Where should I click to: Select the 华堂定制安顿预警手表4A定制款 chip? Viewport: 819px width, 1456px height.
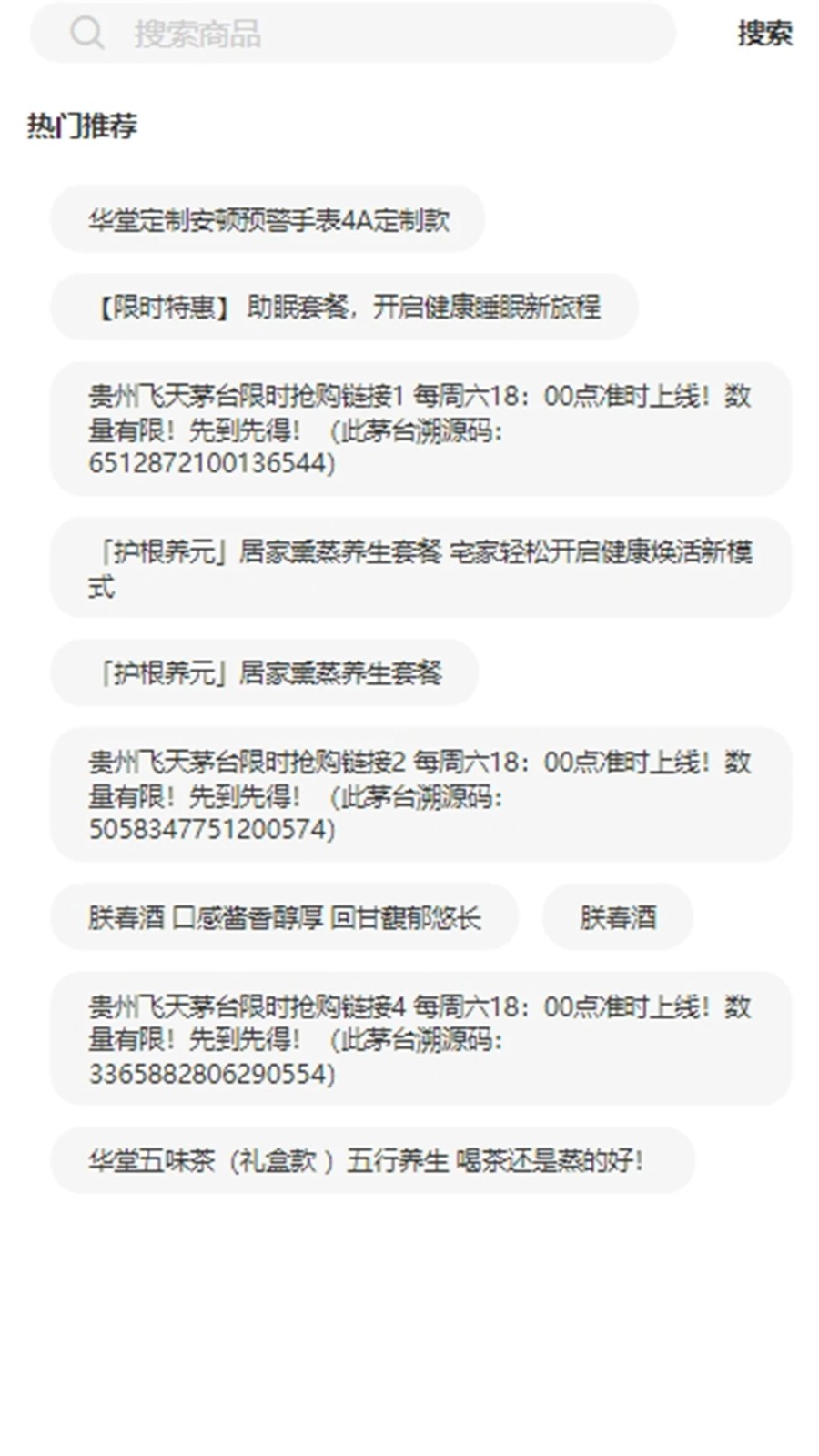point(268,219)
